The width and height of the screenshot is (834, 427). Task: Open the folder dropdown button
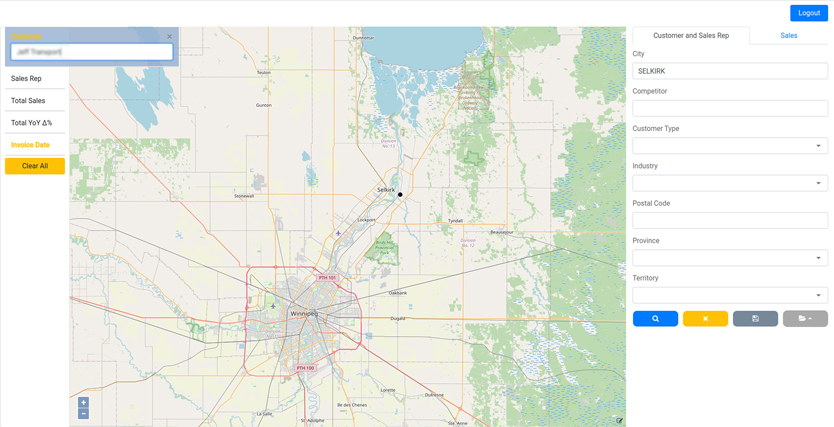tap(805, 319)
